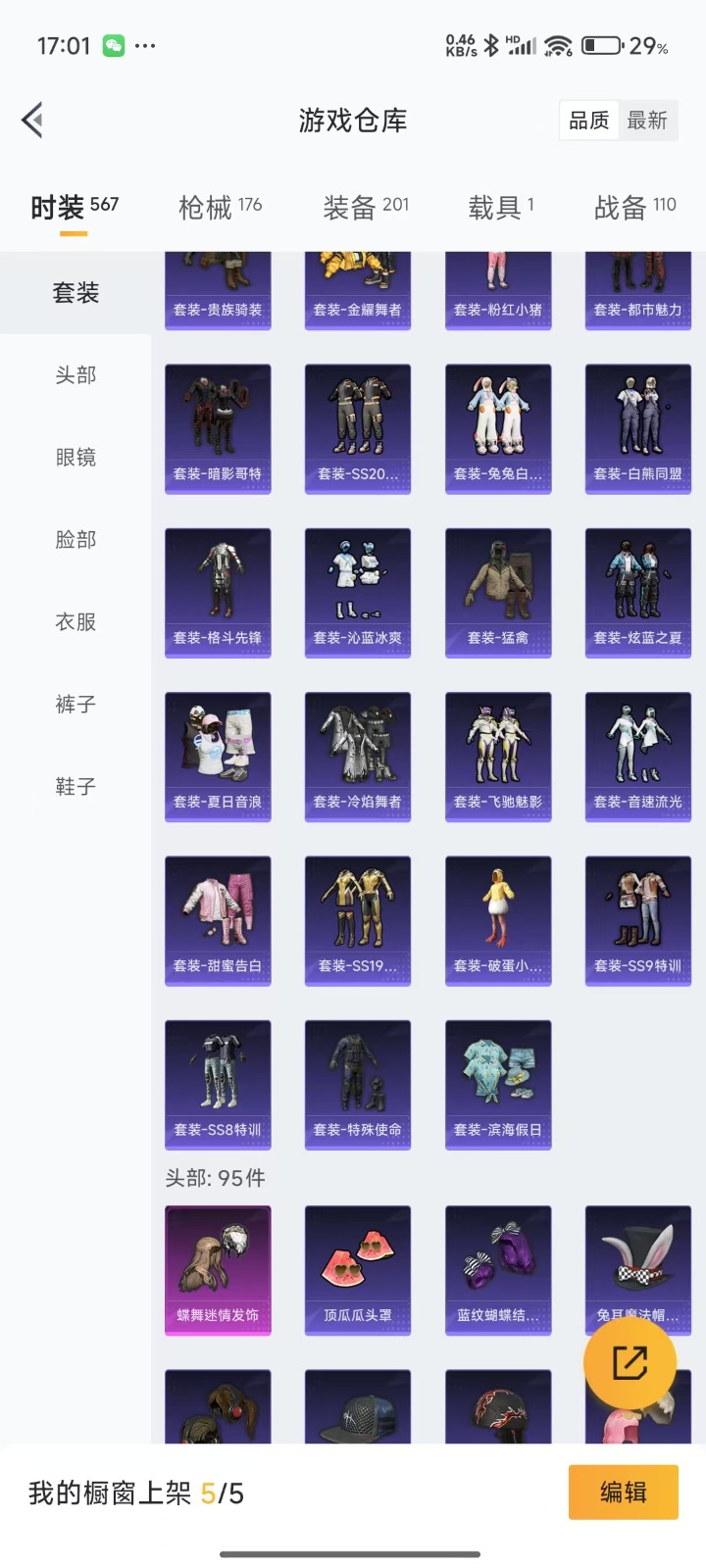View the 套装-滨海假日 item
Image resolution: width=706 pixels, height=1568 pixels.
coord(498,1084)
